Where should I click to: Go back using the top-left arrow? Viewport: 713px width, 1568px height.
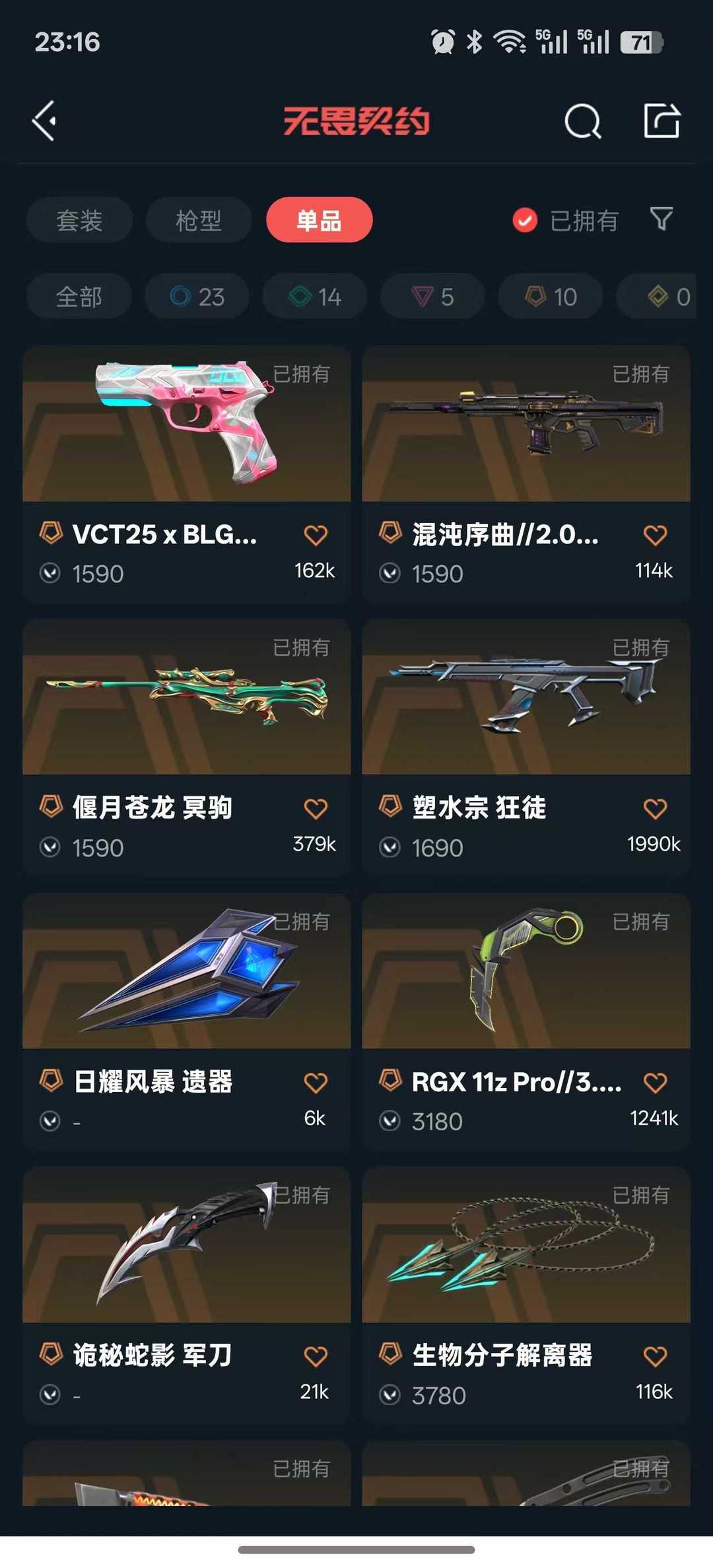point(45,121)
